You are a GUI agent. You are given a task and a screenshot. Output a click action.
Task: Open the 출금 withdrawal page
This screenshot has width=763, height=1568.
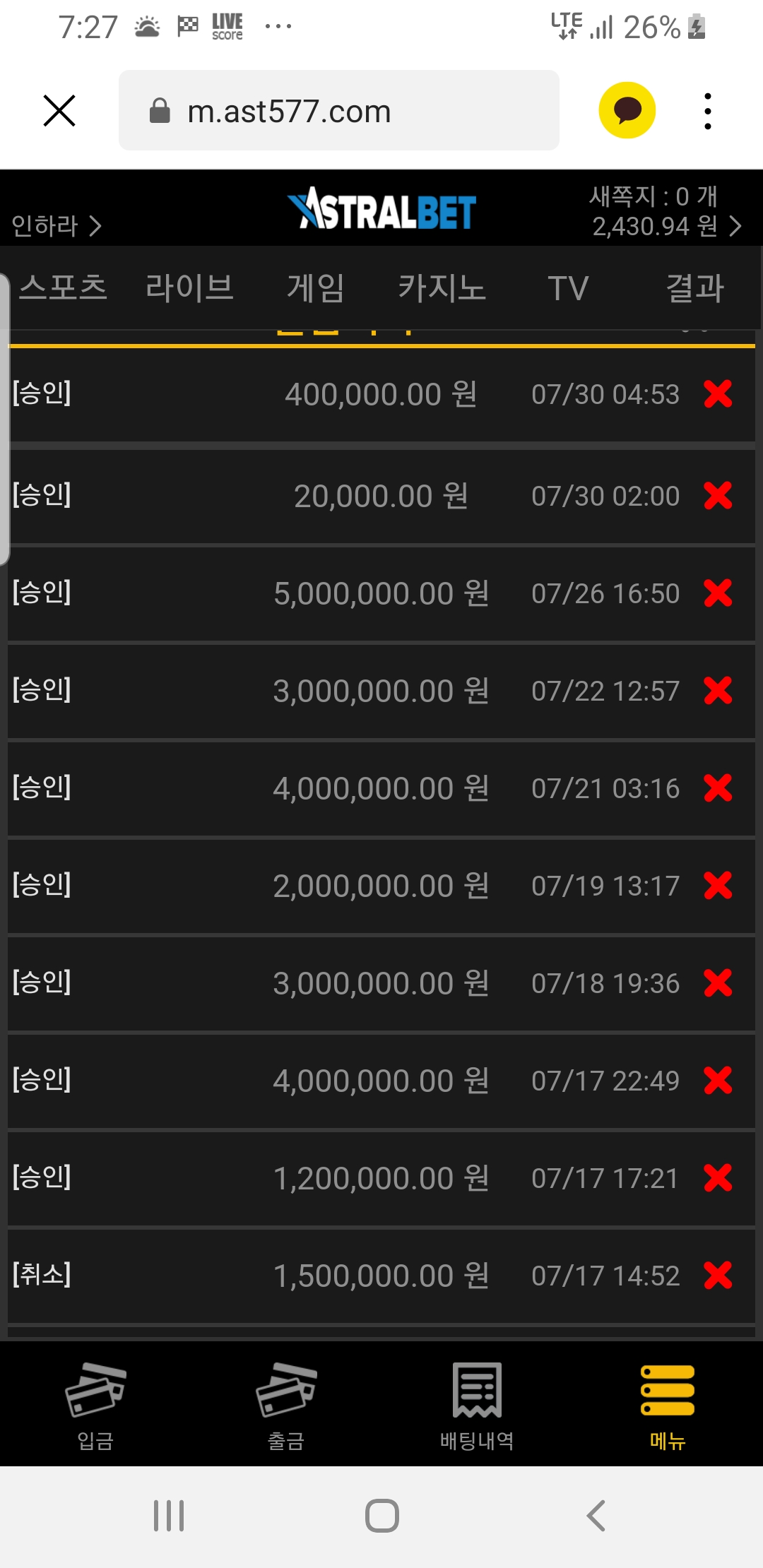286,1406
